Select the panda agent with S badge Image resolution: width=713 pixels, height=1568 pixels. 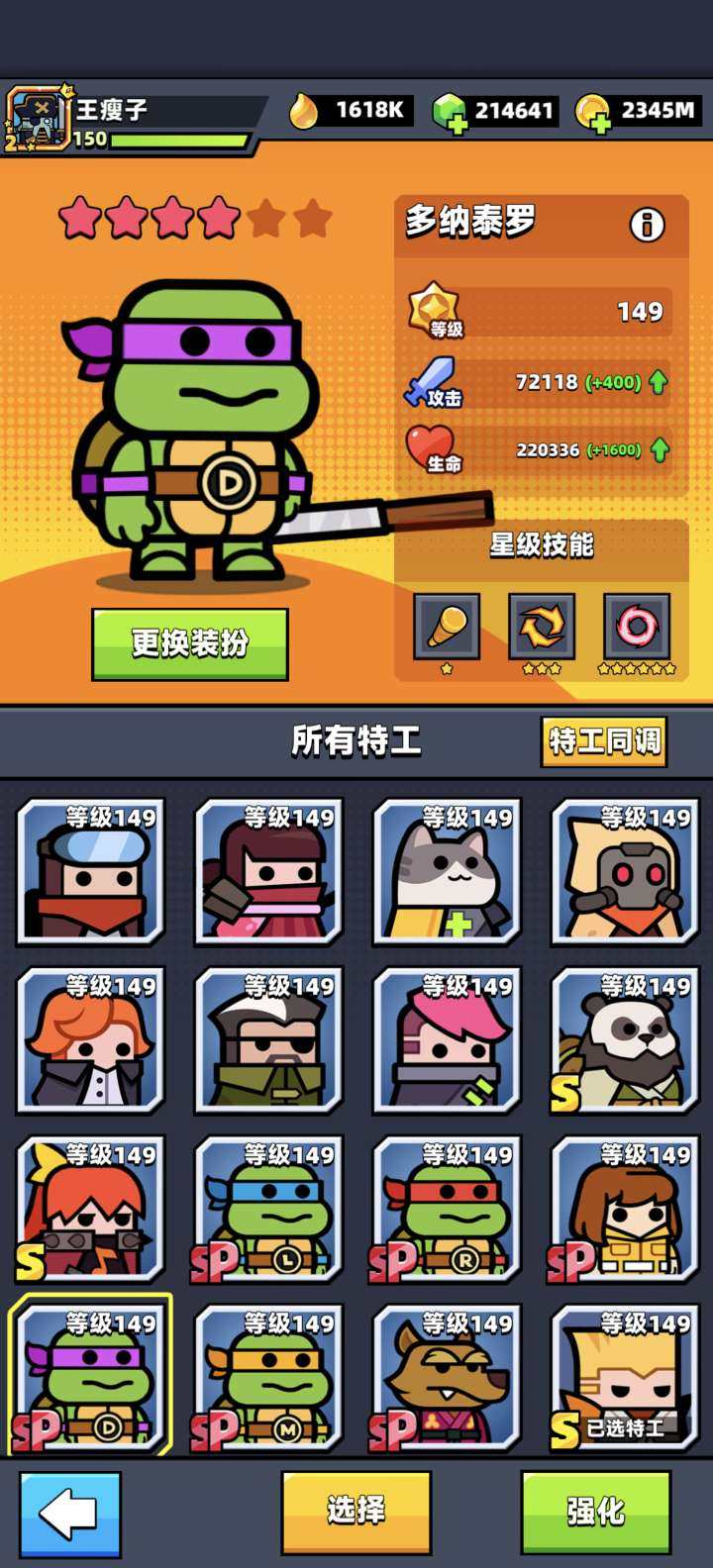[623, 1041]
